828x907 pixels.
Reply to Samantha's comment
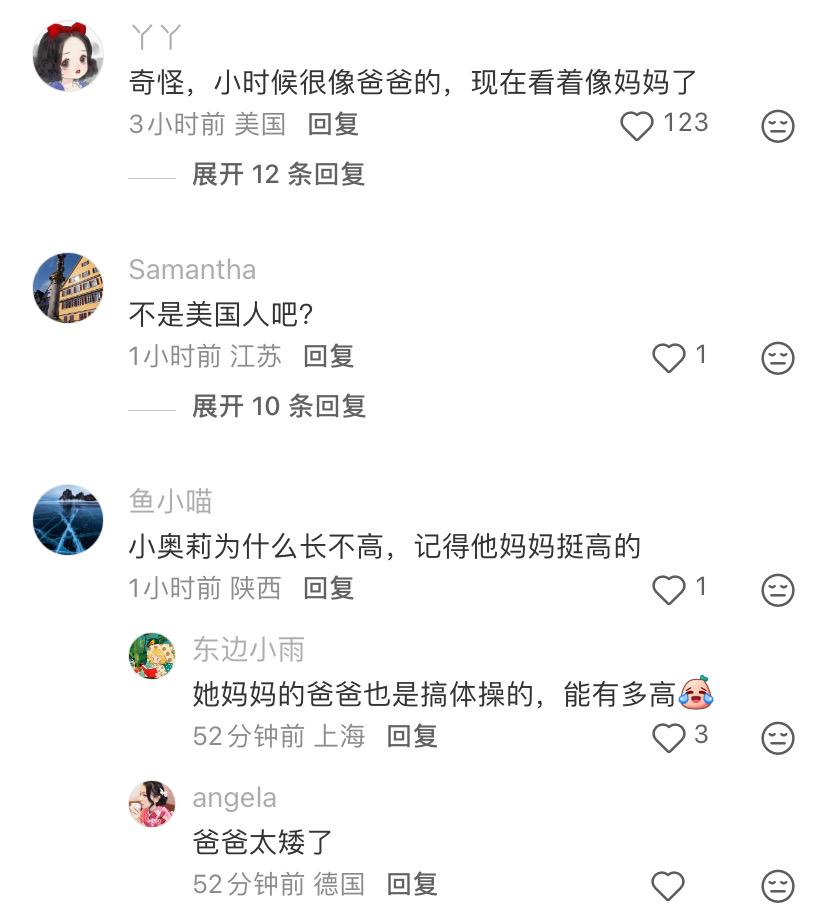coord(329,356)
